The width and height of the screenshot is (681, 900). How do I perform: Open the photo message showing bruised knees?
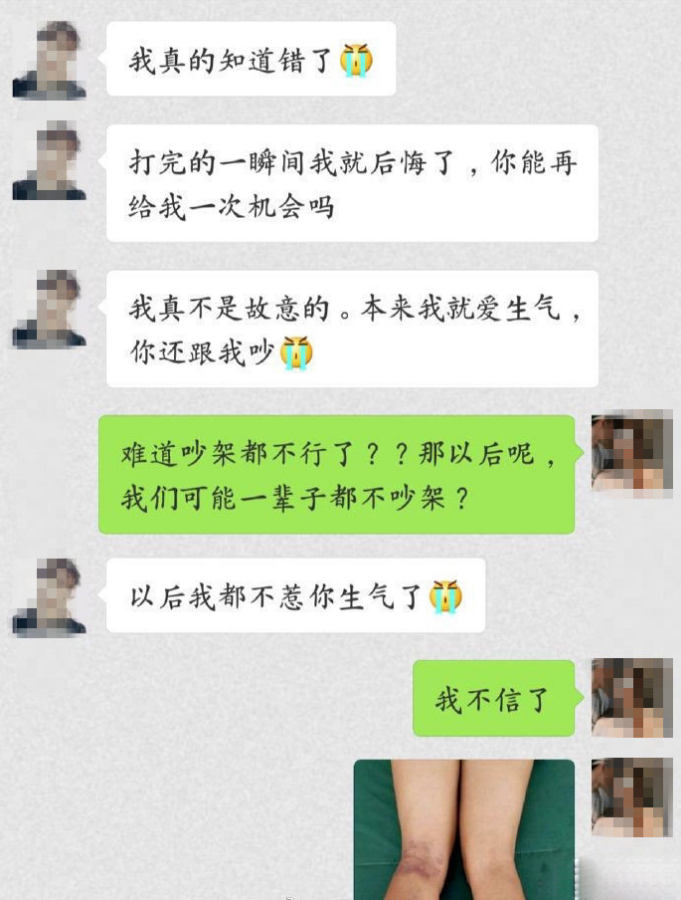pos(464,829)
